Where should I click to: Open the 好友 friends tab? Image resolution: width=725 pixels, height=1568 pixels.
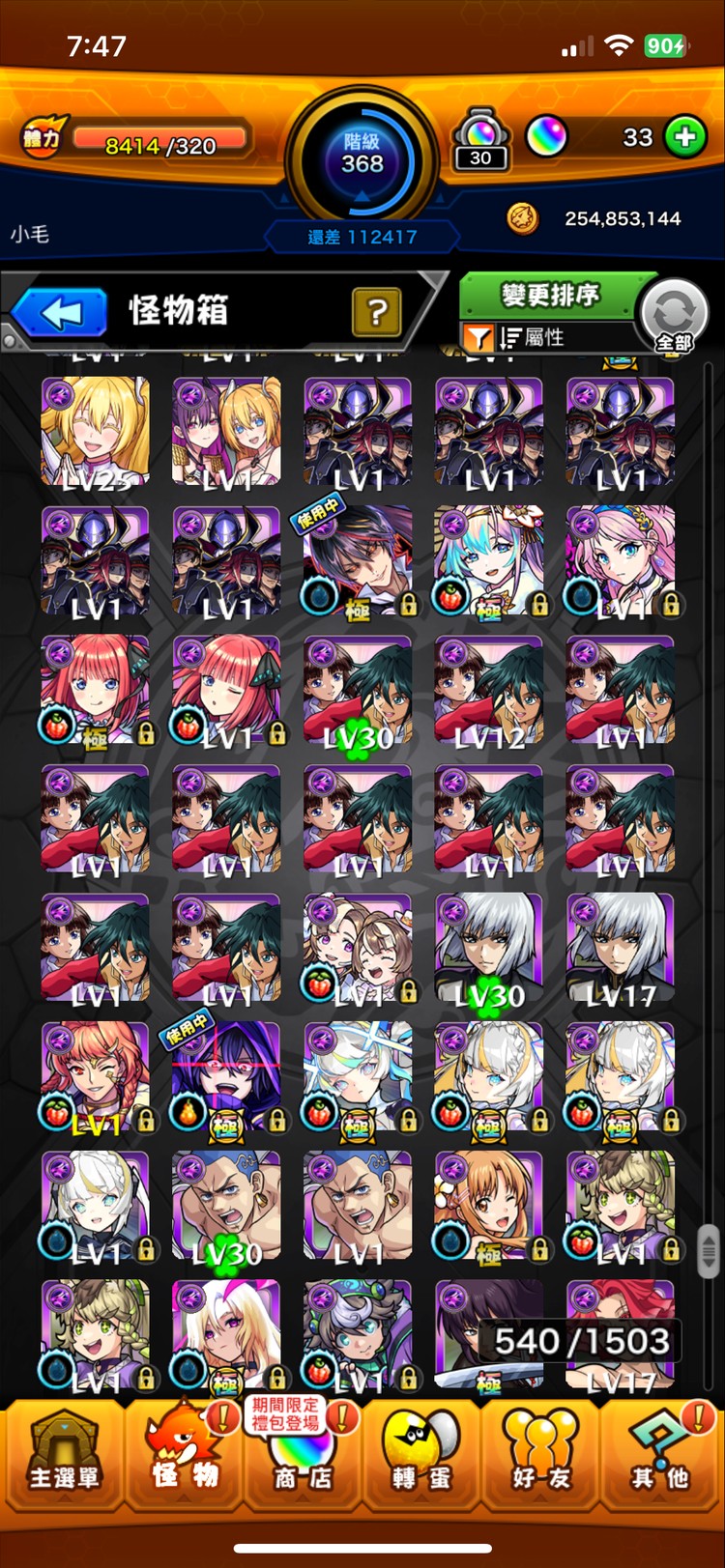[x=539, y=1452]
